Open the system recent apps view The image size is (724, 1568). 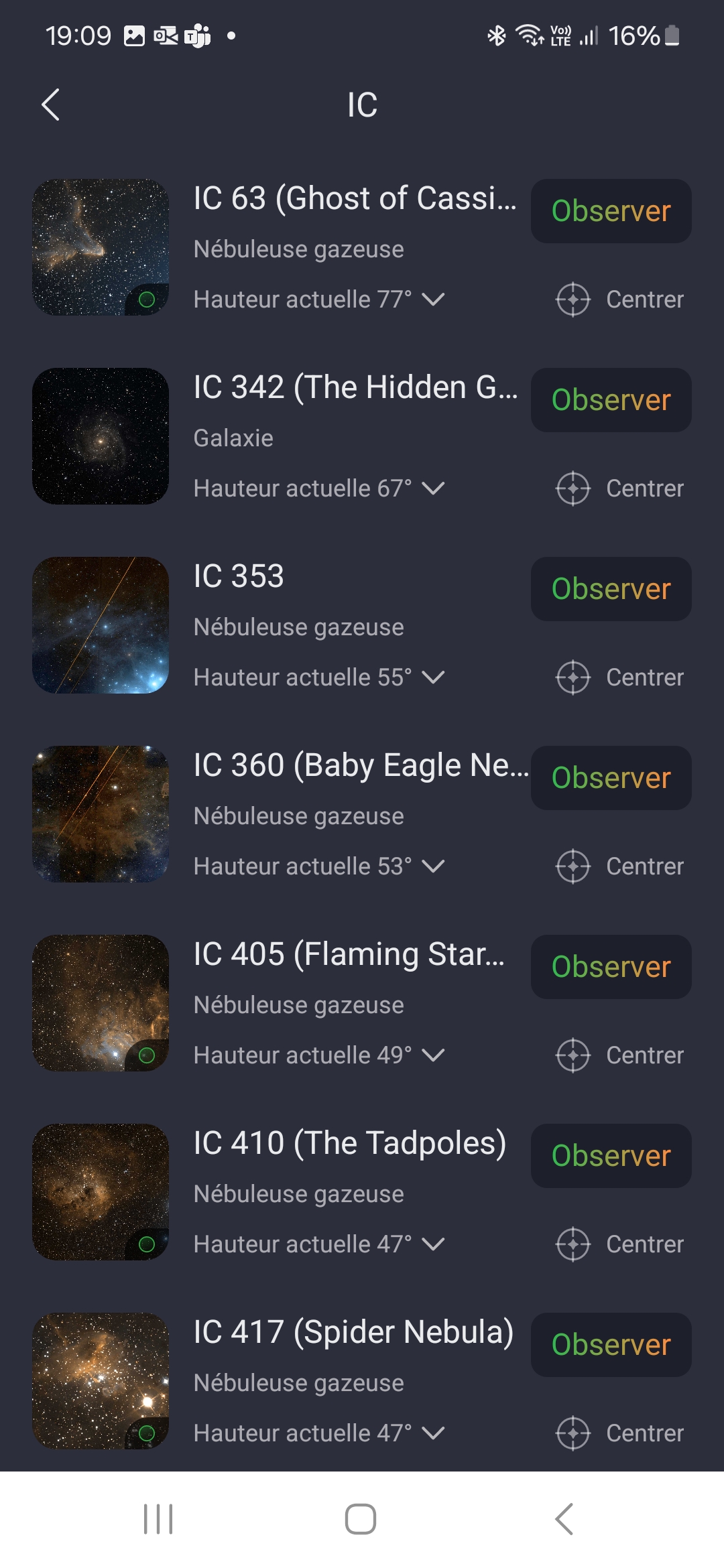158,1519
